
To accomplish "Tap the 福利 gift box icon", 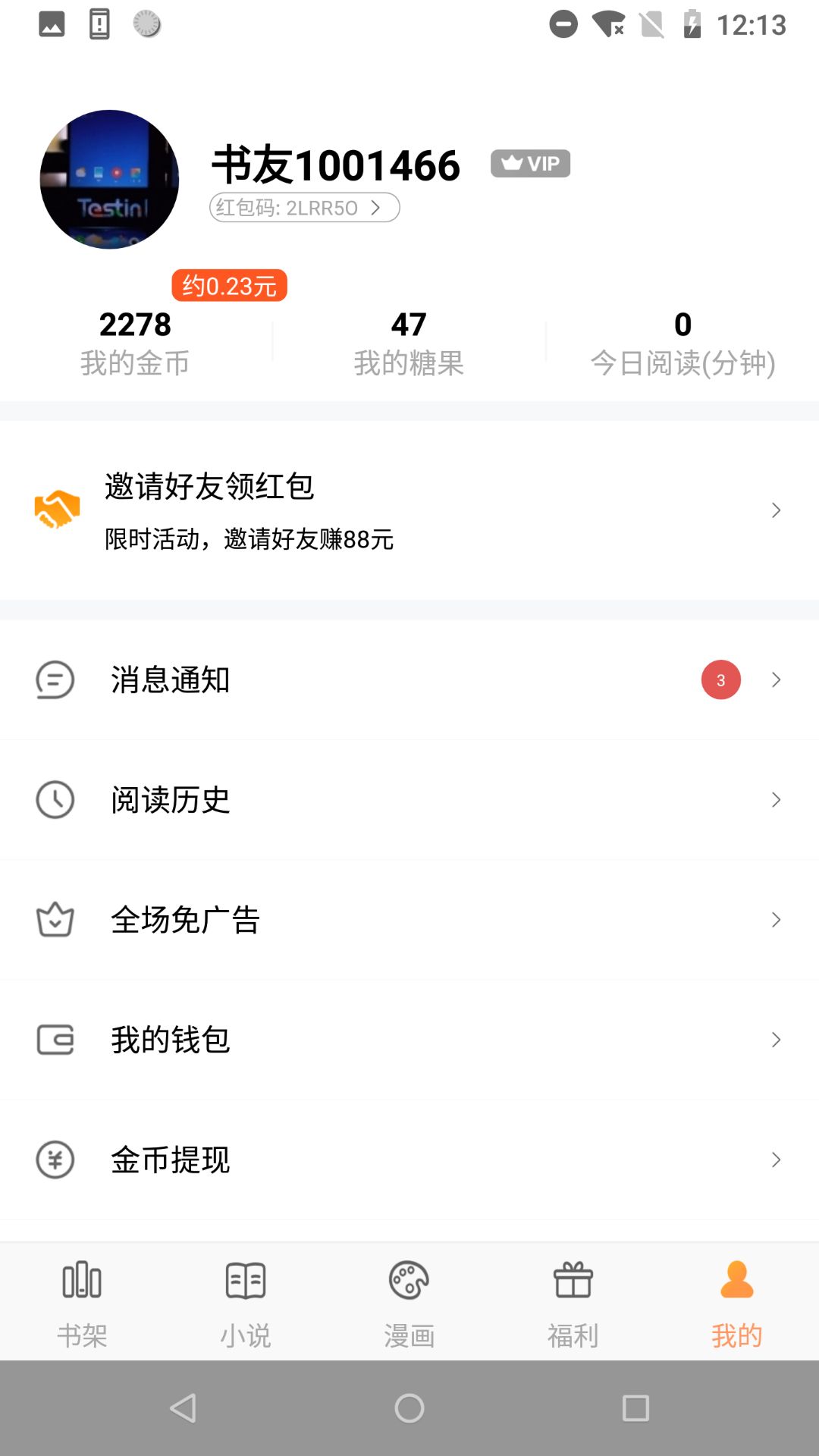I will (573, 1282).
